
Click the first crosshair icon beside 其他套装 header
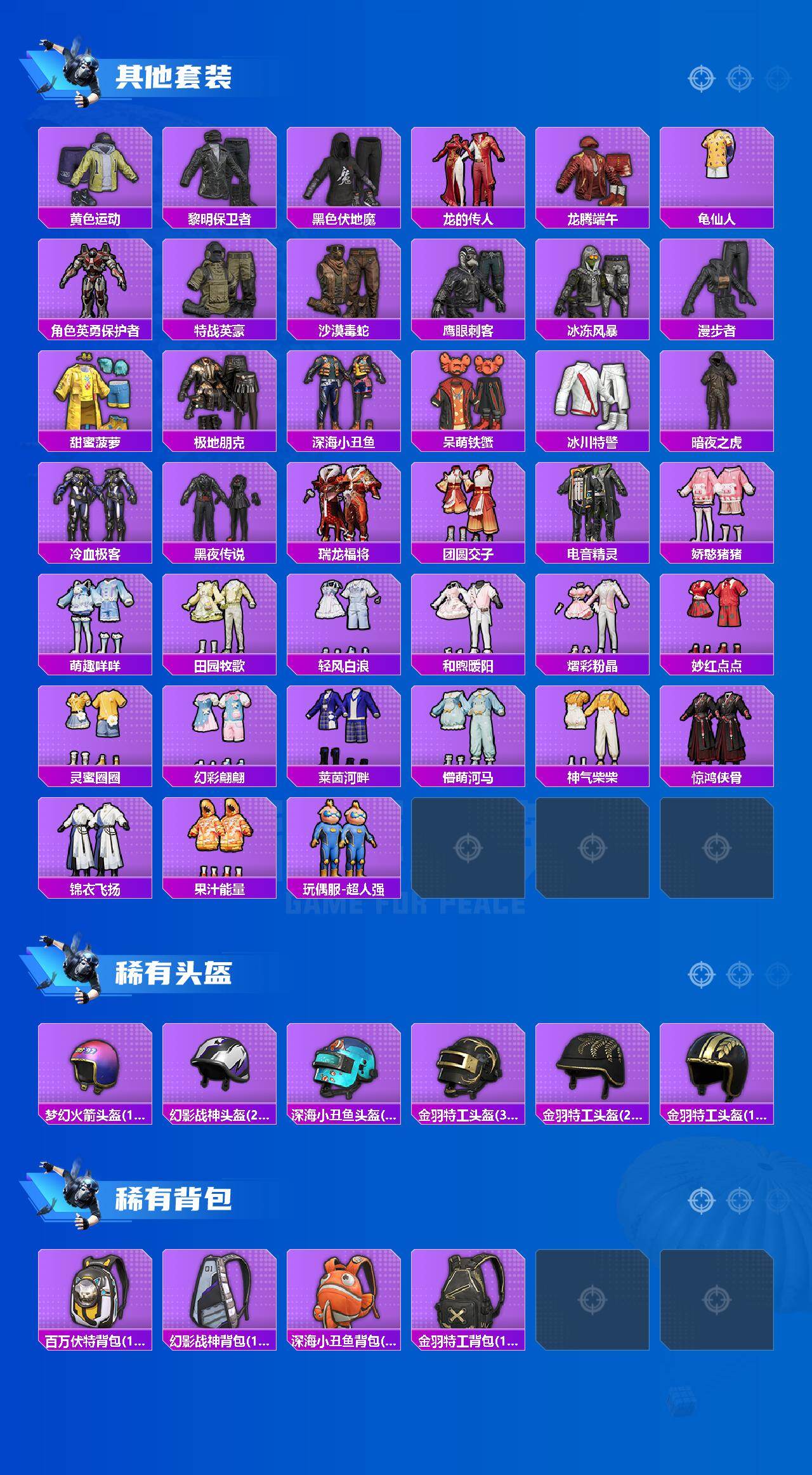click(x=703, y=79)
